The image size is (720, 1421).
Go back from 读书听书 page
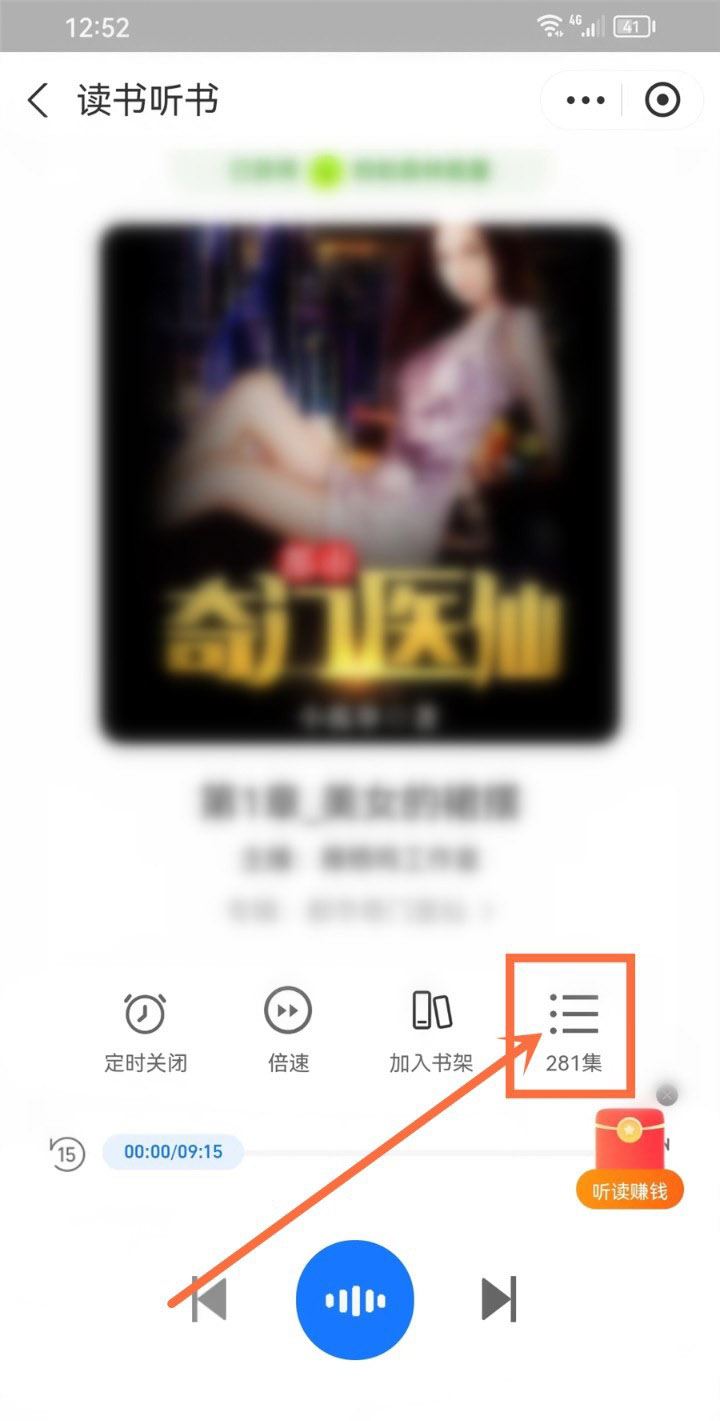coord(38,101)
